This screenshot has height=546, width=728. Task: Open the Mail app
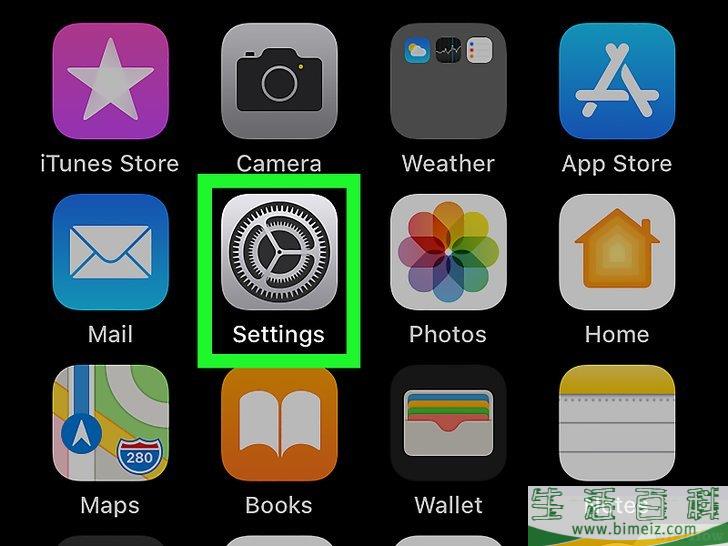pos(110,252)
